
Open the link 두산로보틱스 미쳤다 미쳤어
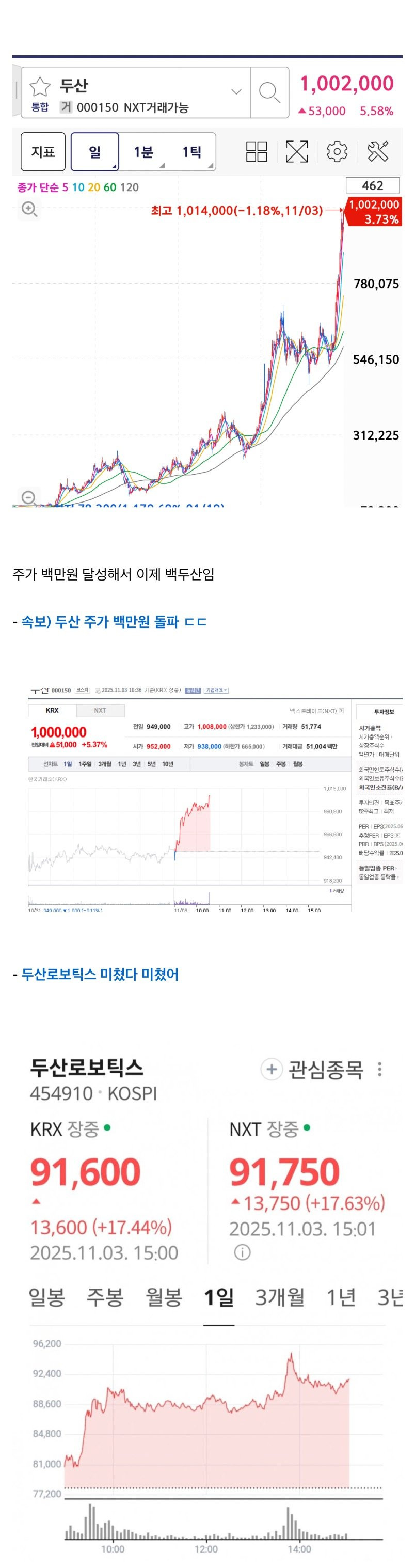100,974
